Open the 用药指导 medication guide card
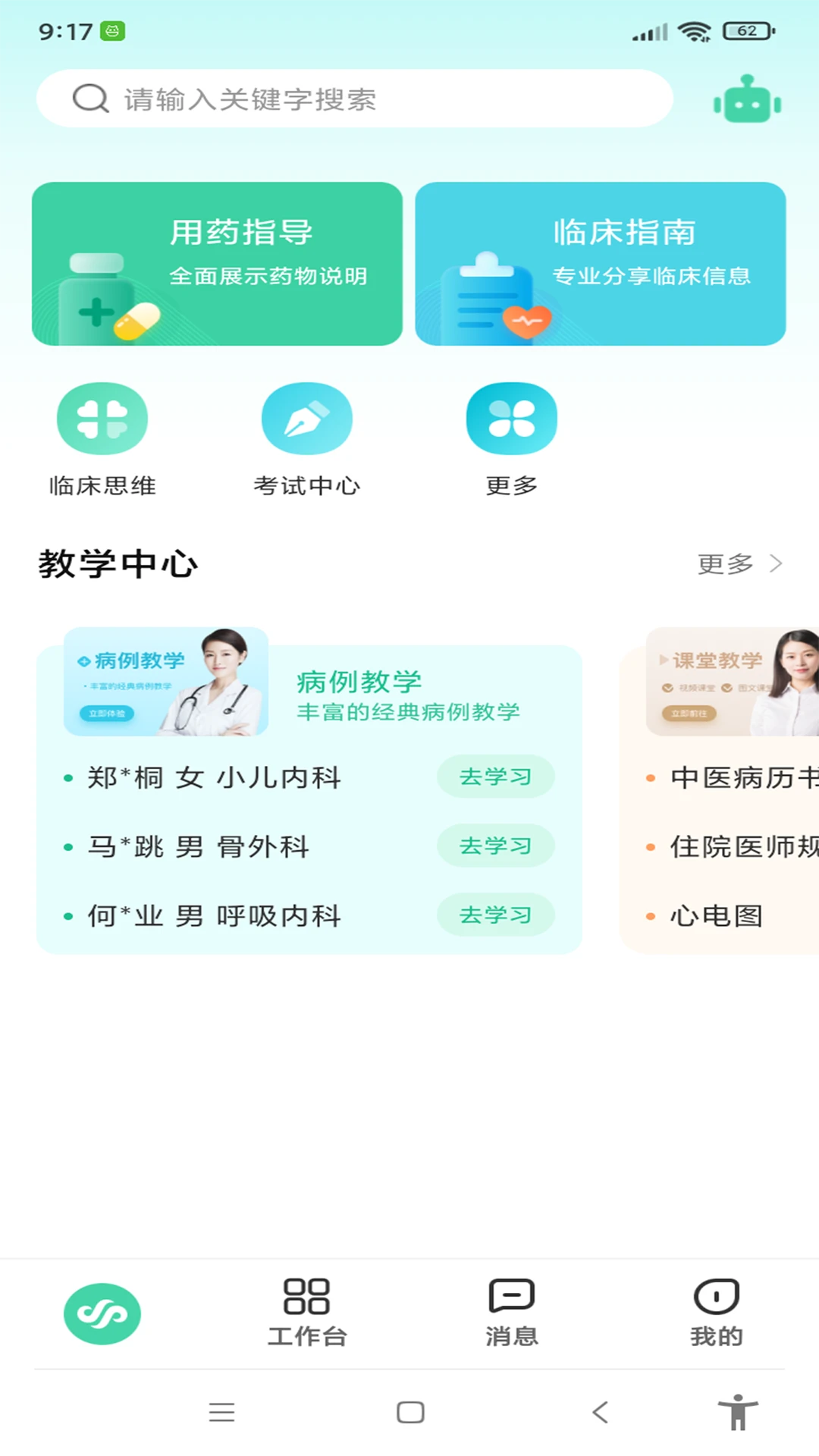The height and width of the screenshot is (1456, 819). pos(217,264)
